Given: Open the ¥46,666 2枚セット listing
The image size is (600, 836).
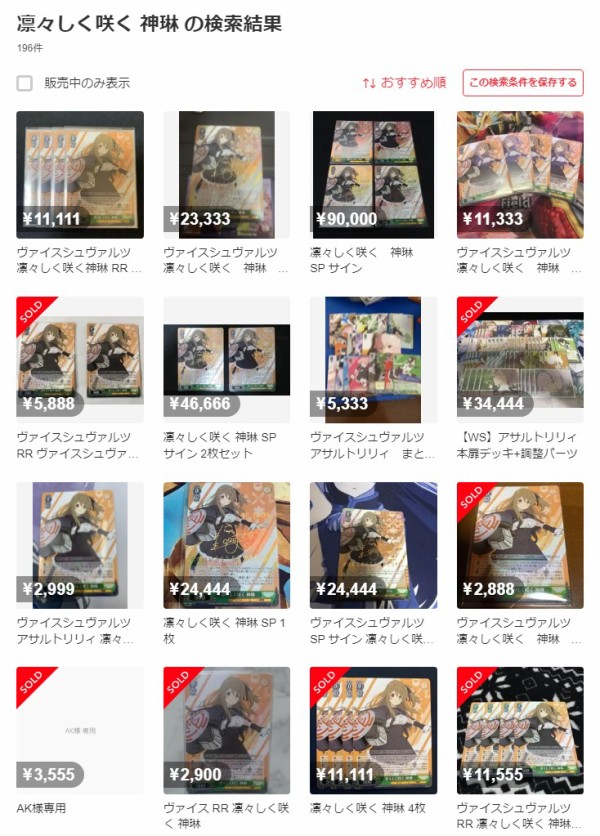Looking at the screenshot, I should [226, 359].
